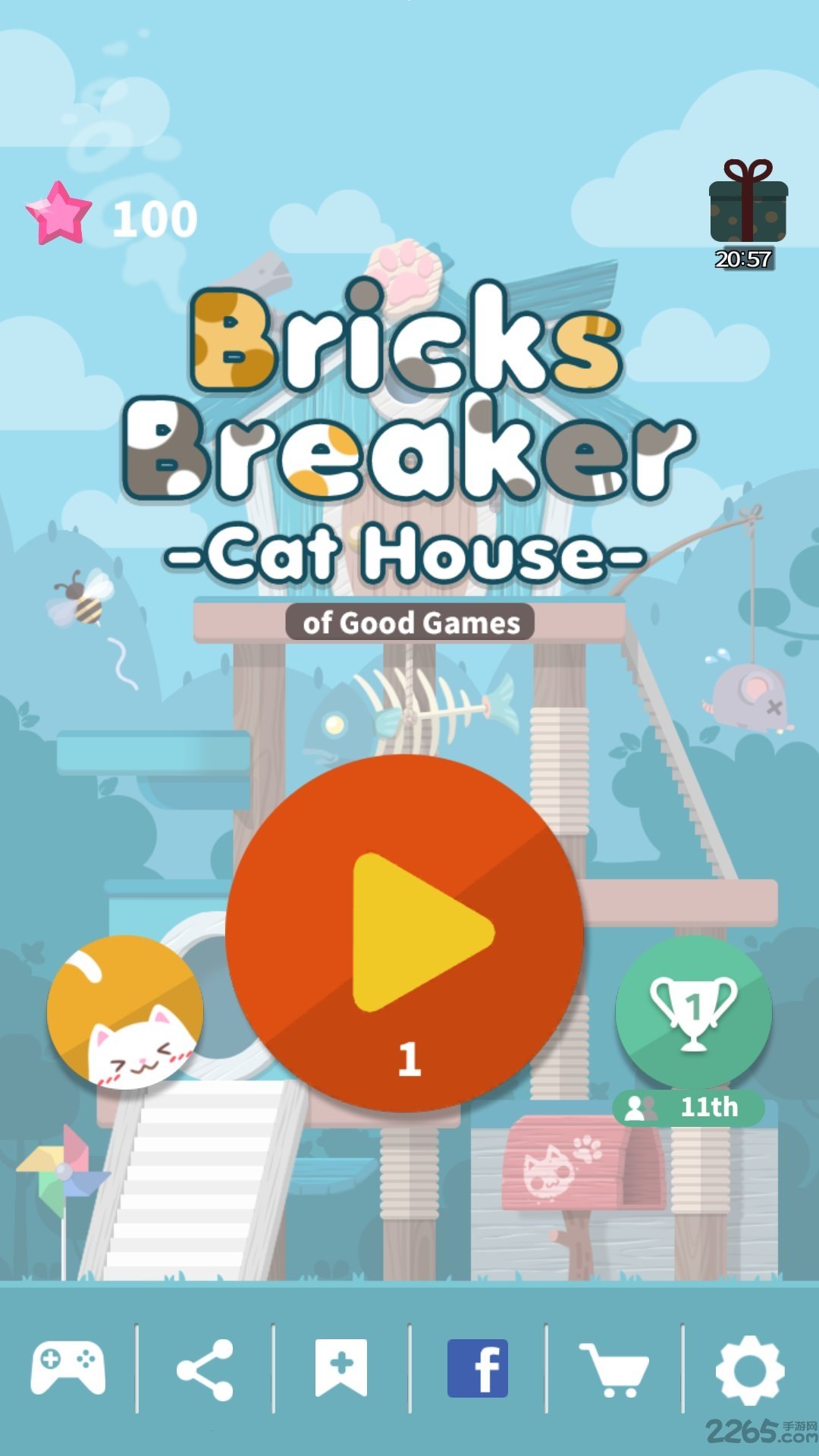Screen dimensions: 819x1456
Task: Start level 1 with the play button
Action: click(405, 933)
